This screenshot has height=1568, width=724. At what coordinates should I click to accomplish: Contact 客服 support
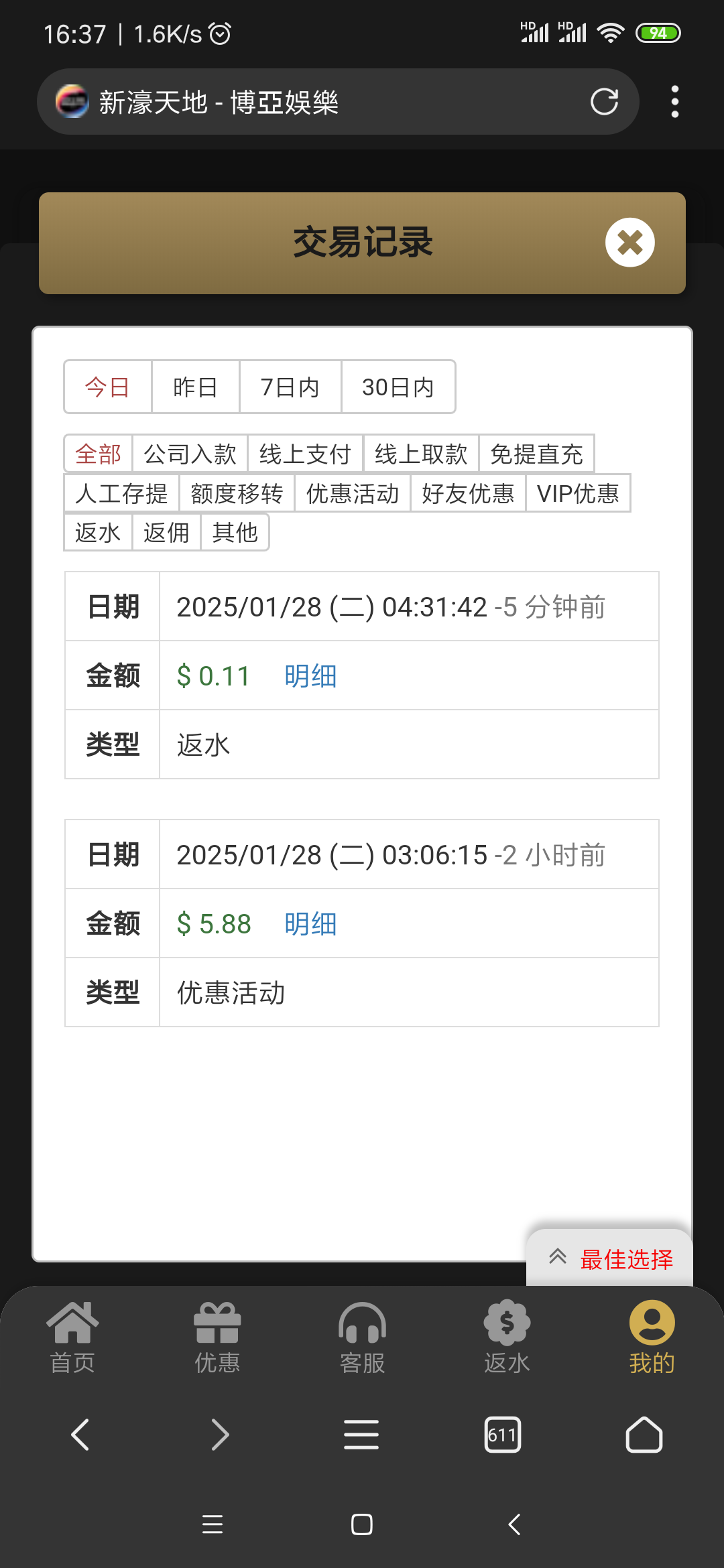pyautogui.click(x=362, y=1337)
